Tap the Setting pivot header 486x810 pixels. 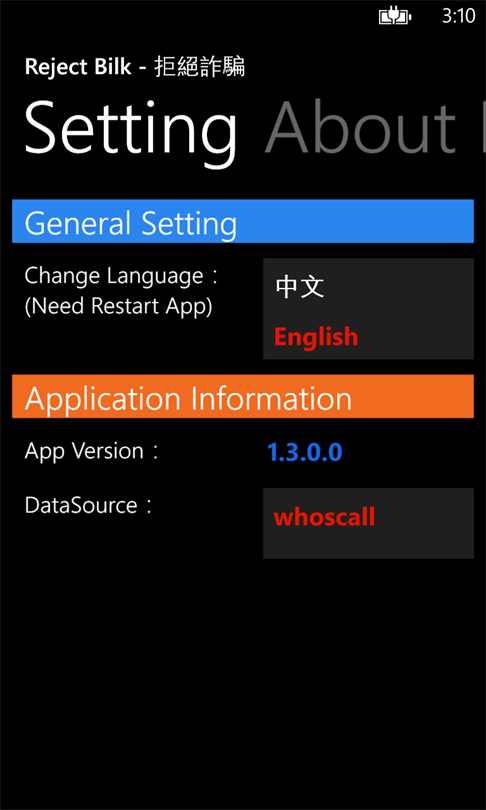pos(131,132)
